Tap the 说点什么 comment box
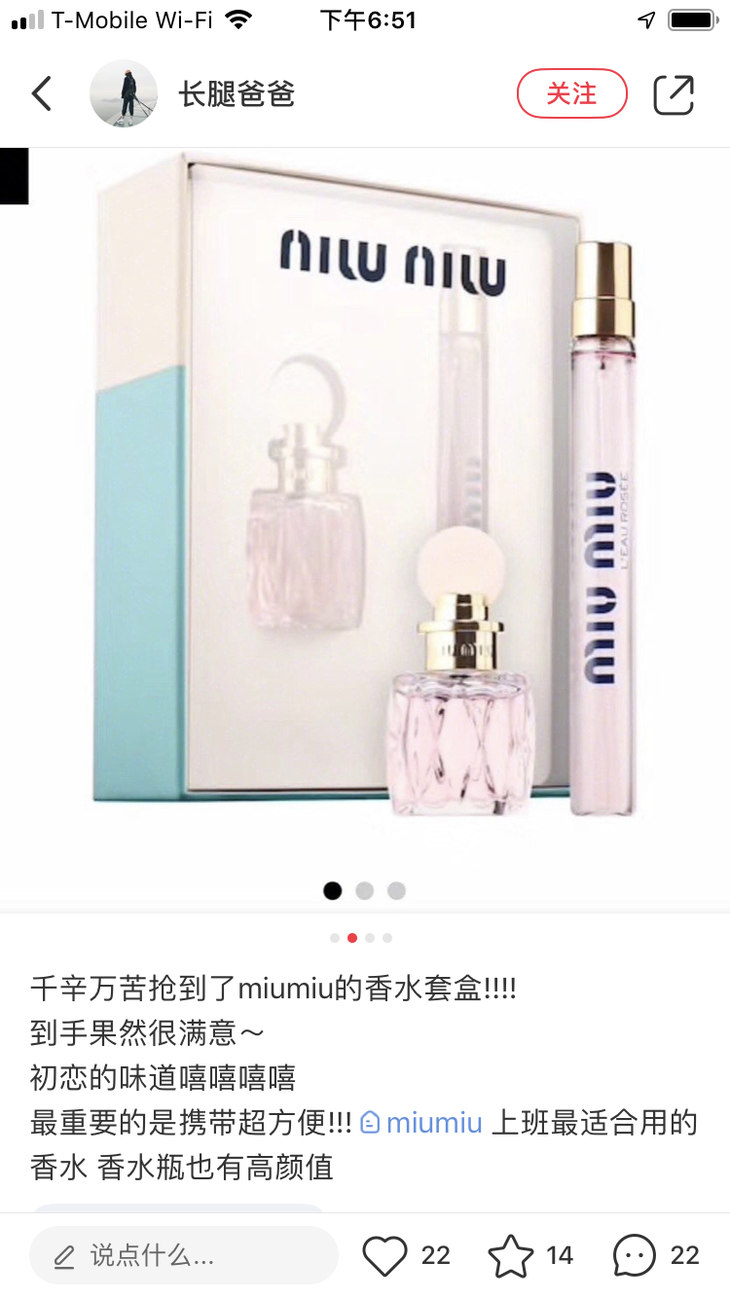Viewport: 730px width, 1298px height. pos(183,1255)
